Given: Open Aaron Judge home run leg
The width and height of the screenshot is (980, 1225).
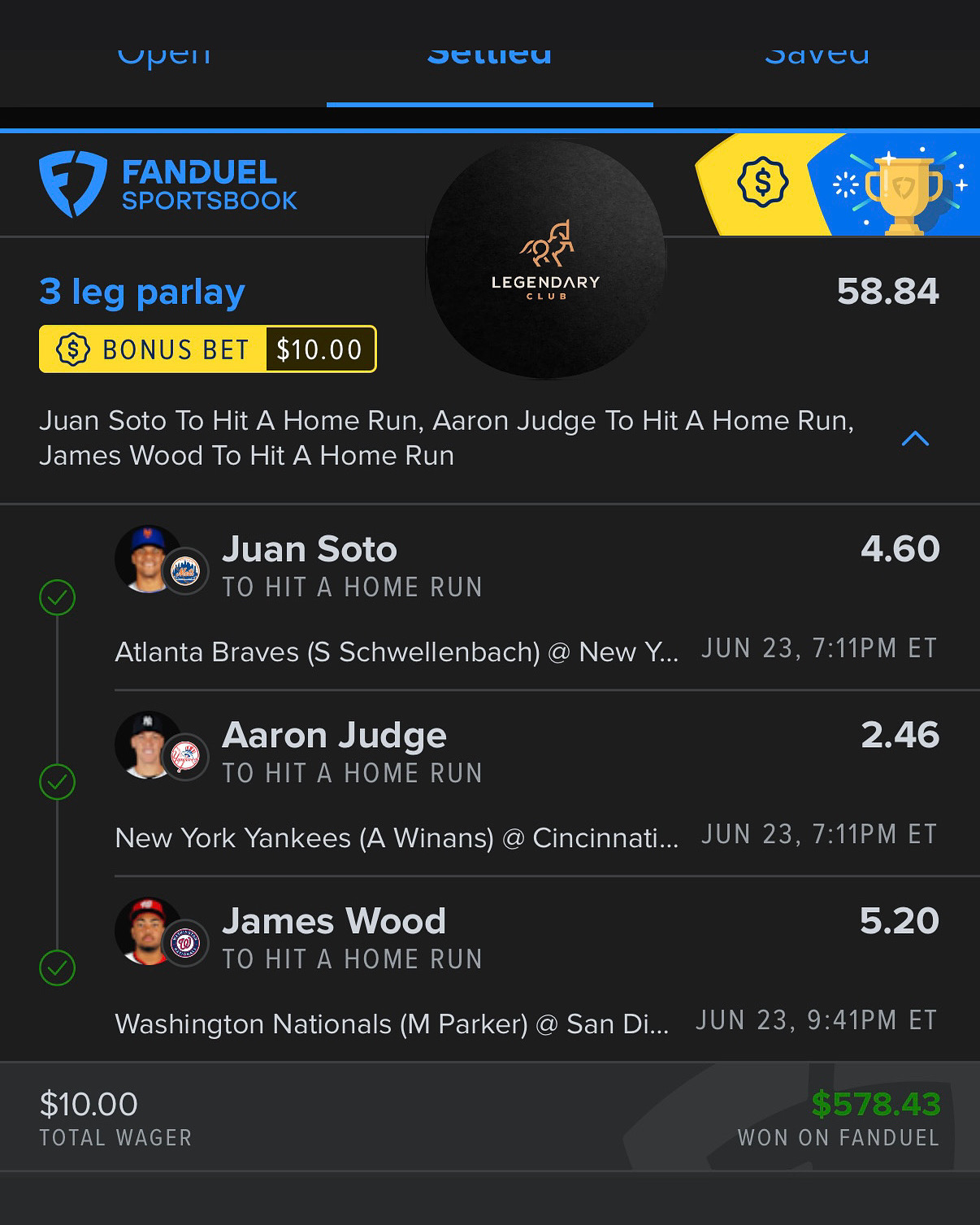Looking at the screenshot, I should pyautogui.click(x=334, y=736).
